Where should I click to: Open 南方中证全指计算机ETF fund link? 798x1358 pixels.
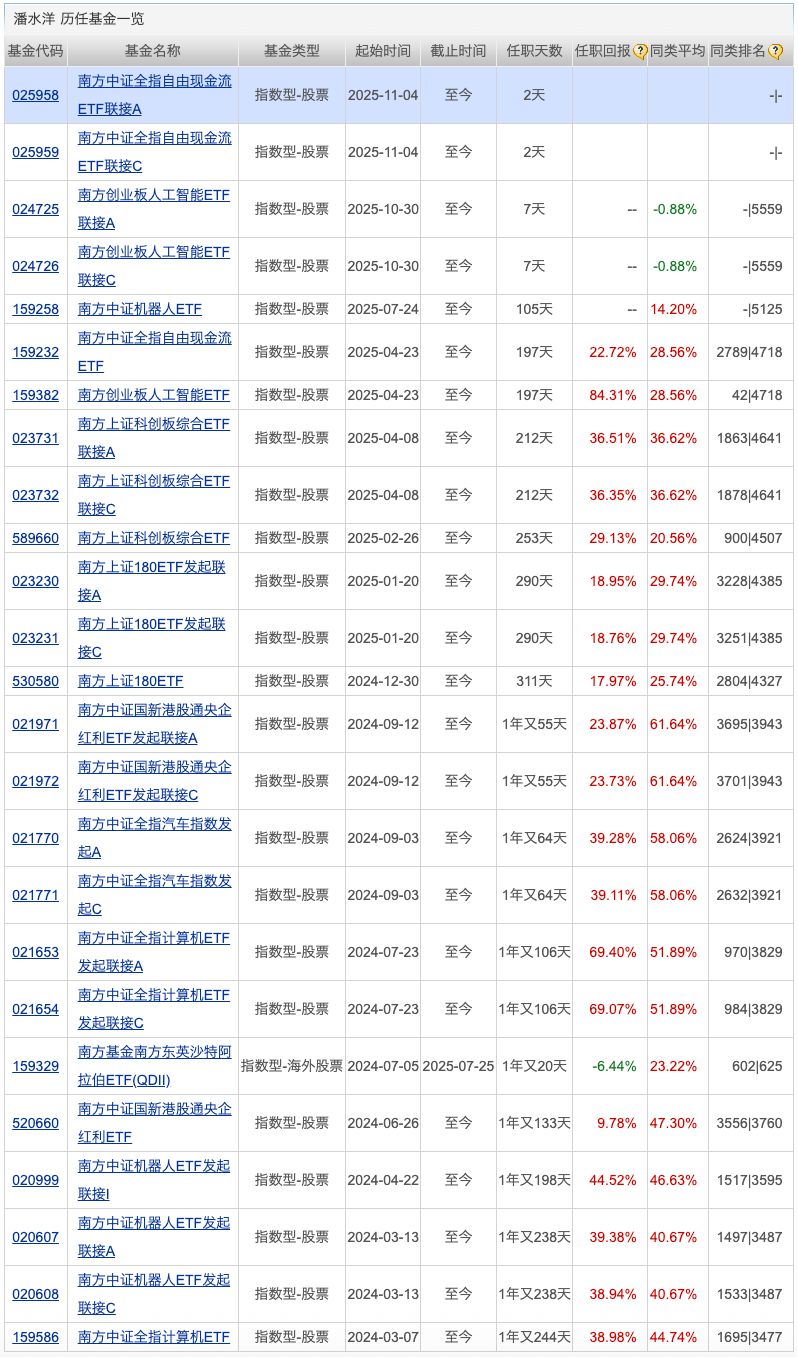click(154, 1337)
